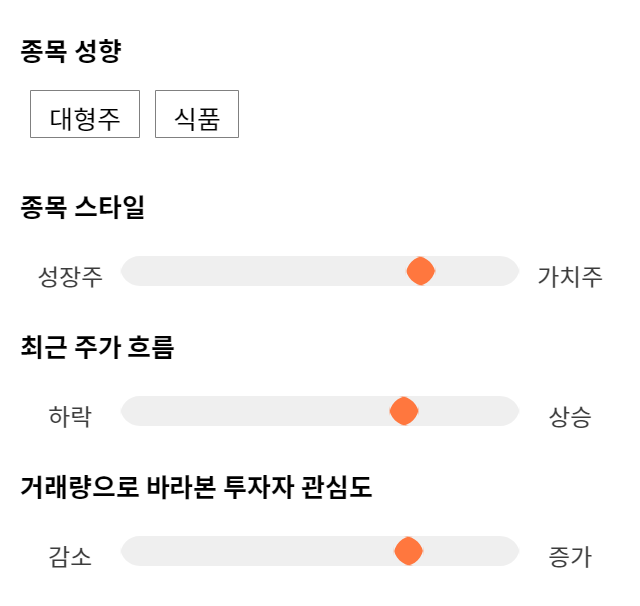Tap the 대형주 tag chip
640x606 pixels.
[85, 114]
